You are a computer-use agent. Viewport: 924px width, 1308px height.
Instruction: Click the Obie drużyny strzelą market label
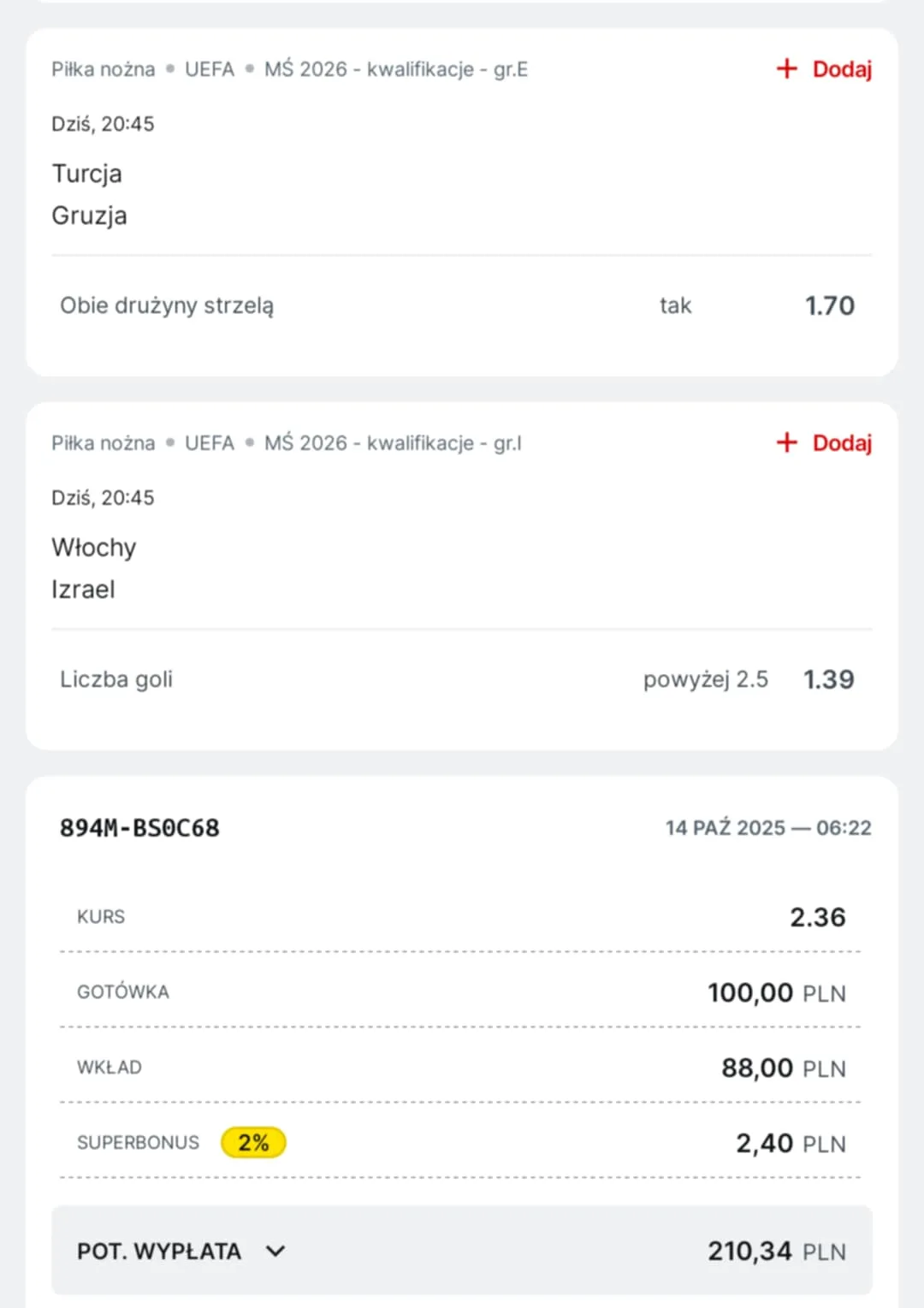(168, 305)
